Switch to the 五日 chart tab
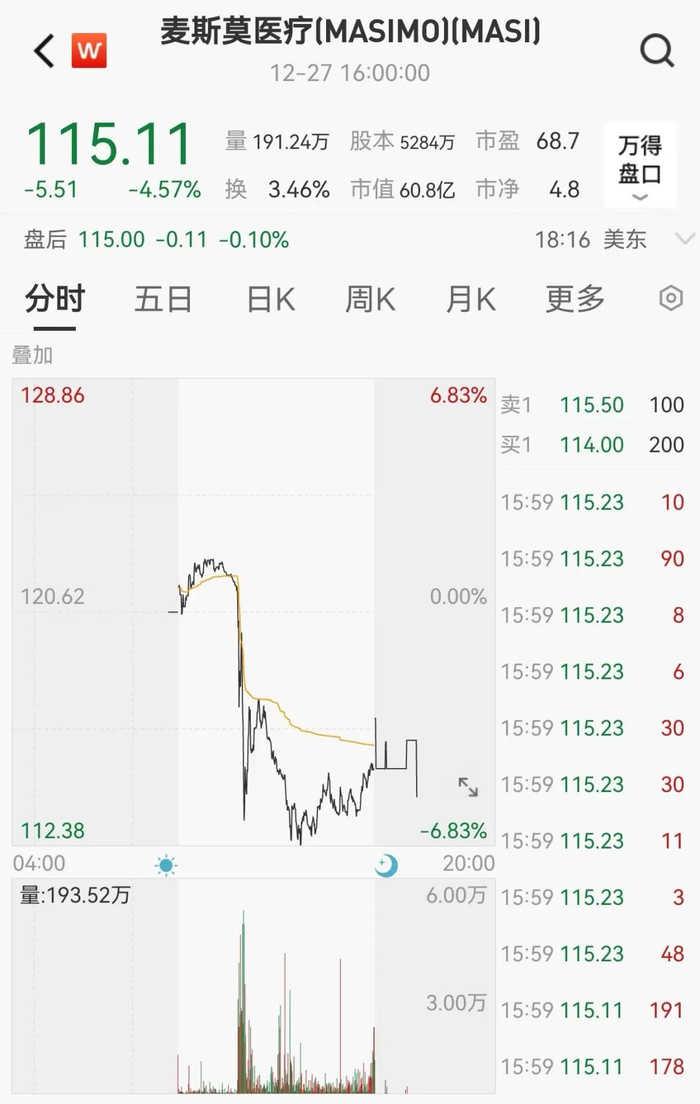The width and height of the screenshot is (700, 1104). pos(163,298)
